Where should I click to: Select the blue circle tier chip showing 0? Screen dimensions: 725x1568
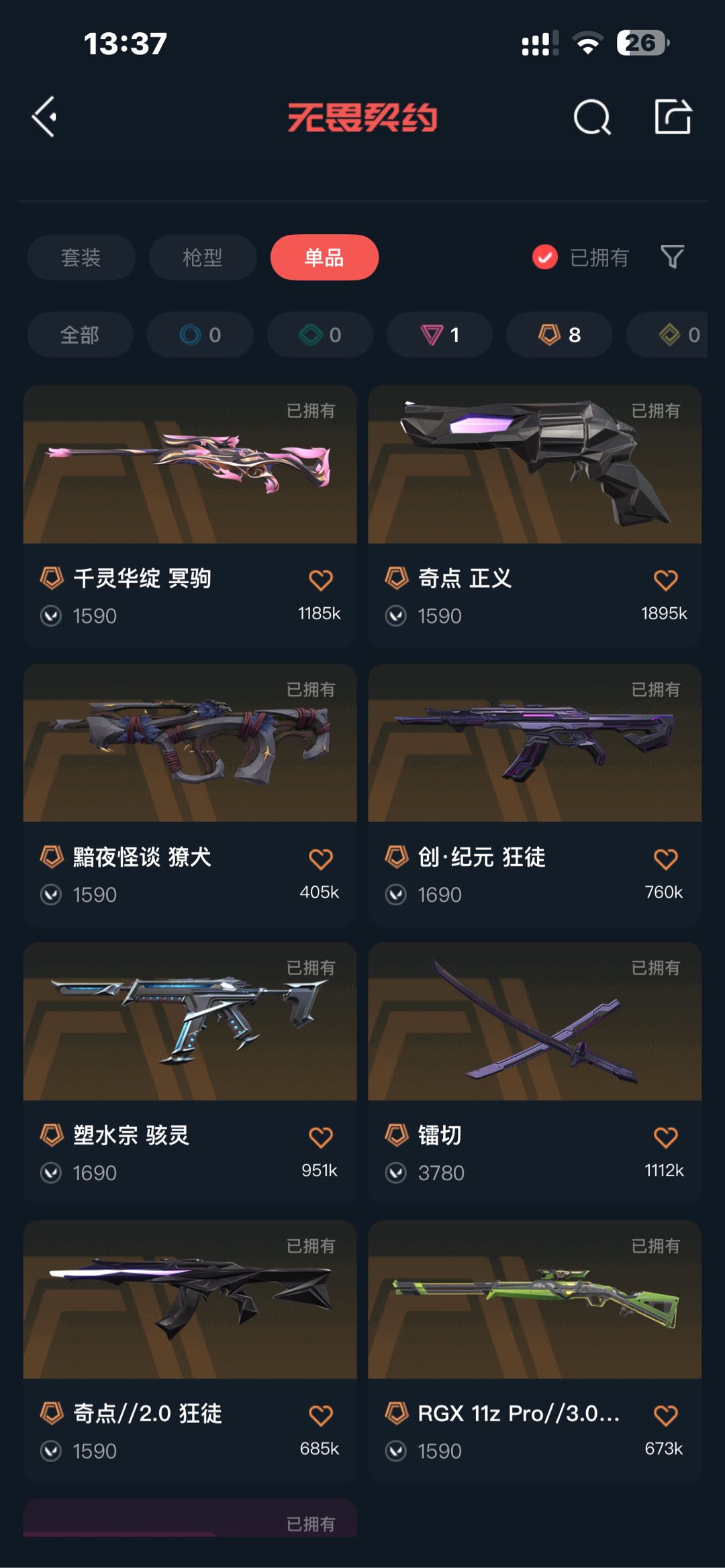(x=200, y=335)
